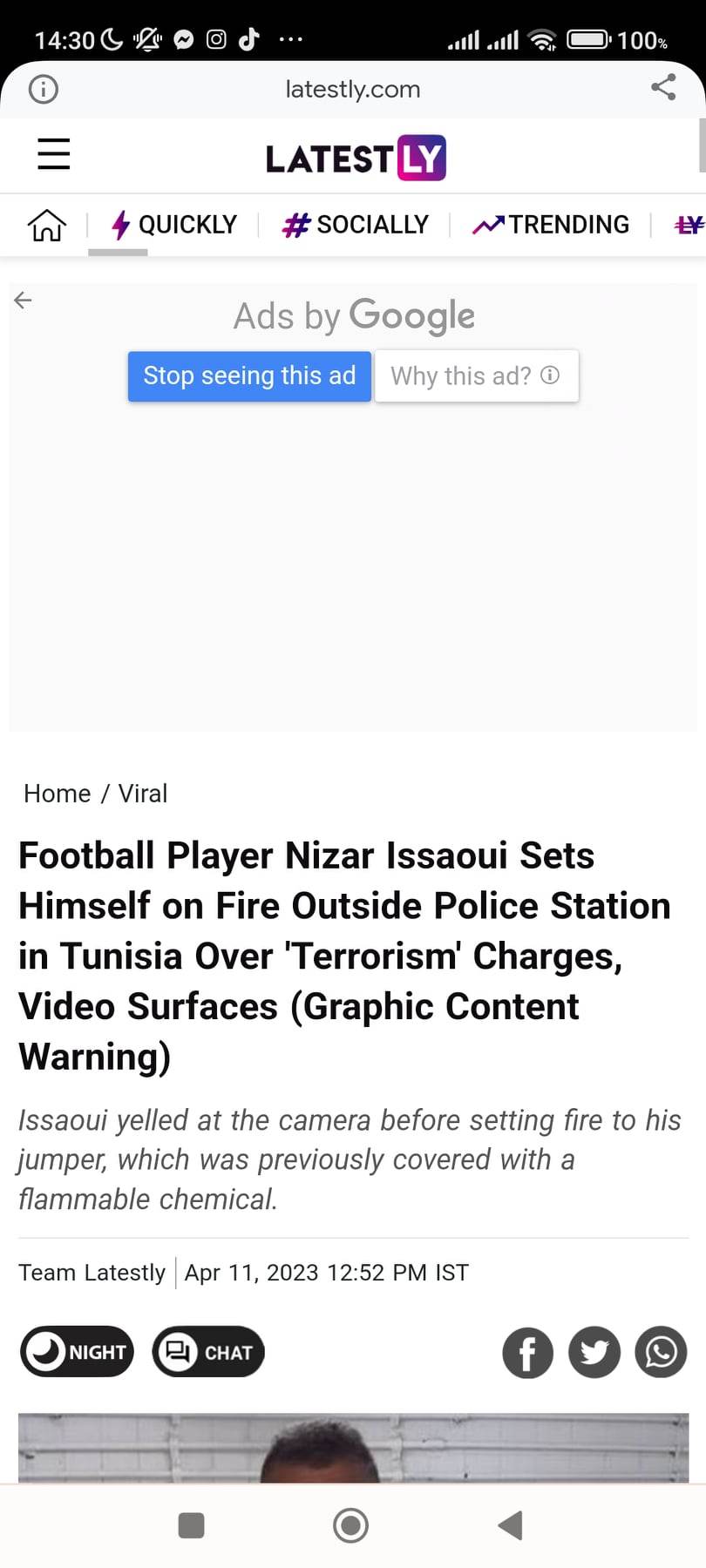Open Why this ad? info

(476, 375)
